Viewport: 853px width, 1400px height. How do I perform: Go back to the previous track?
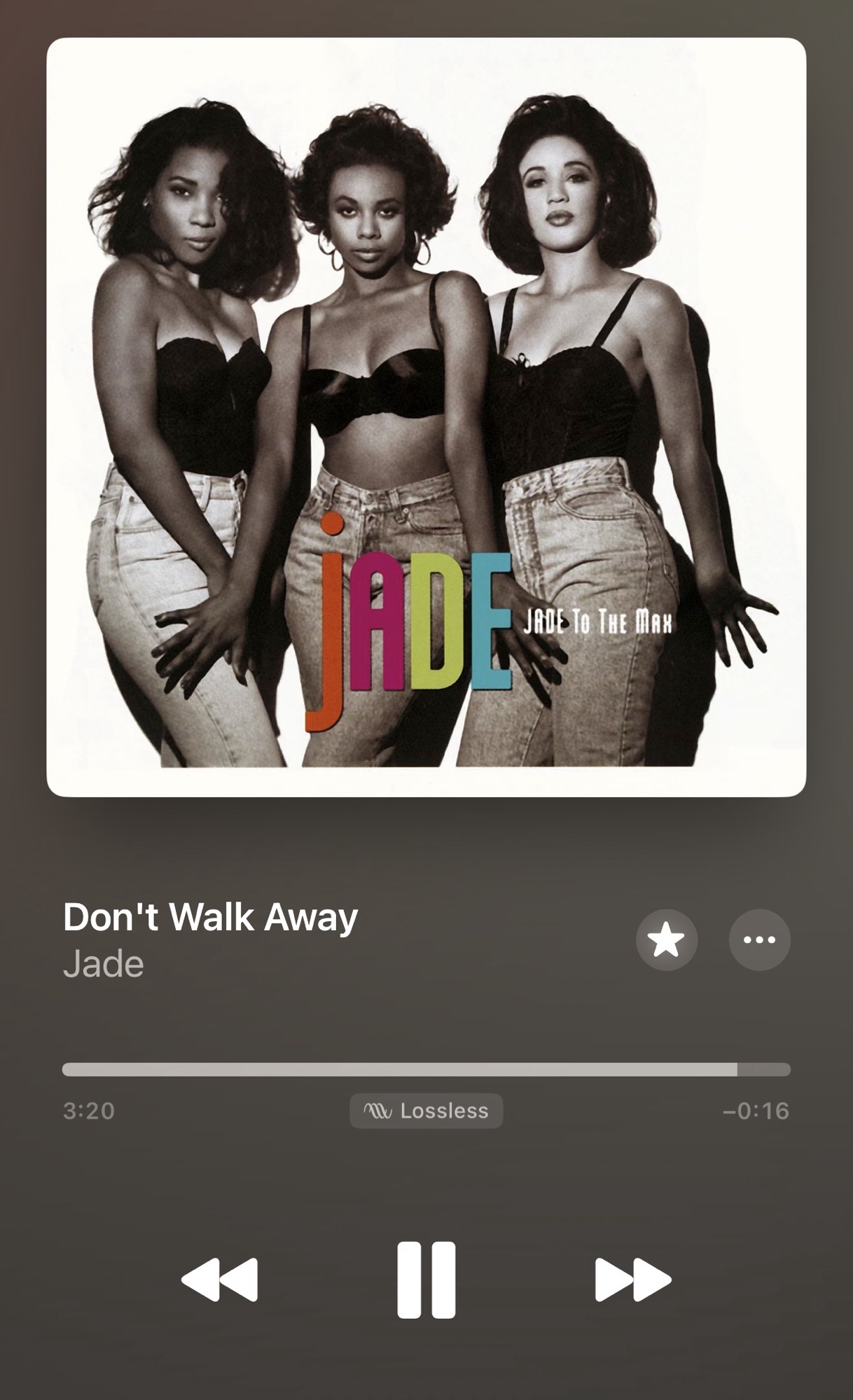[220, 1280]
